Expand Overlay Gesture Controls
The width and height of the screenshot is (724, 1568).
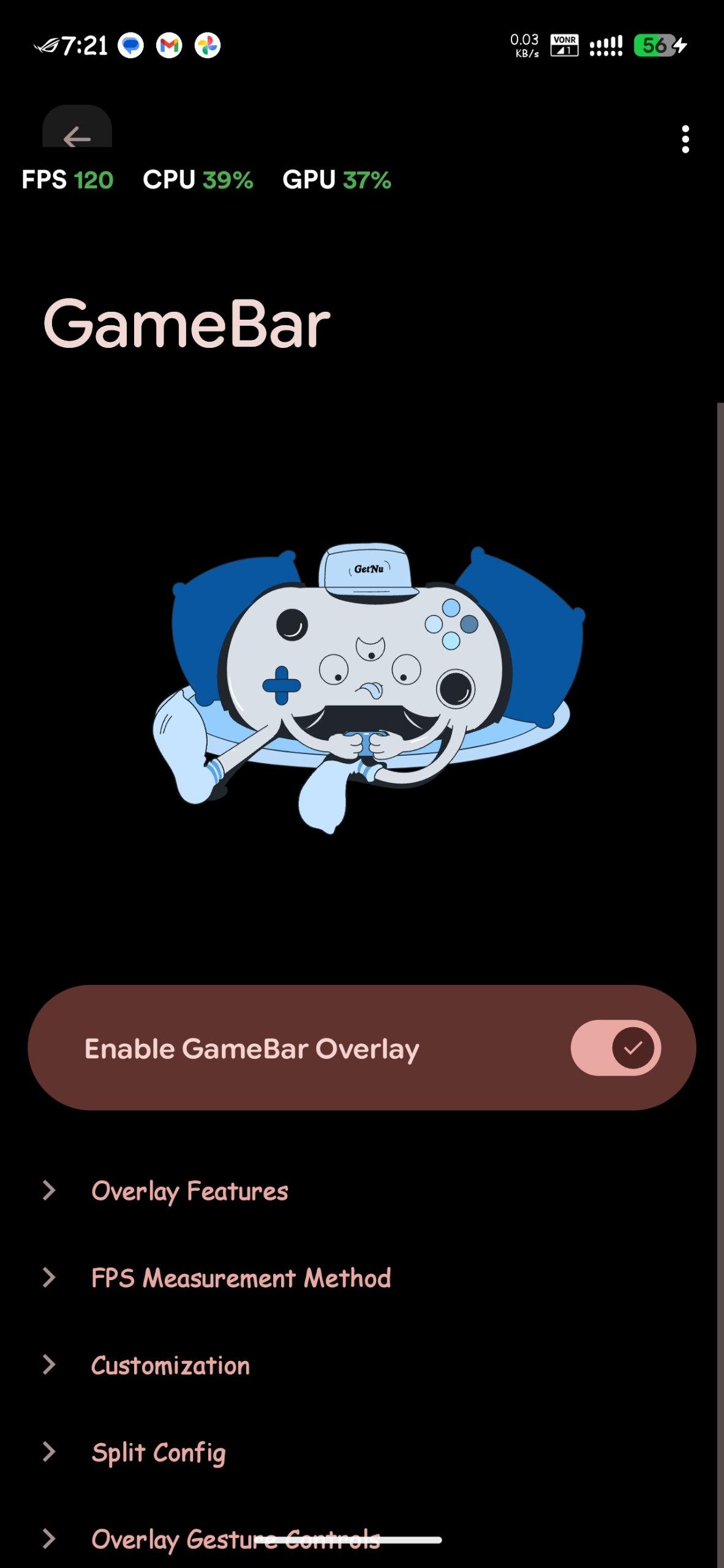(x=235, y=1539)
